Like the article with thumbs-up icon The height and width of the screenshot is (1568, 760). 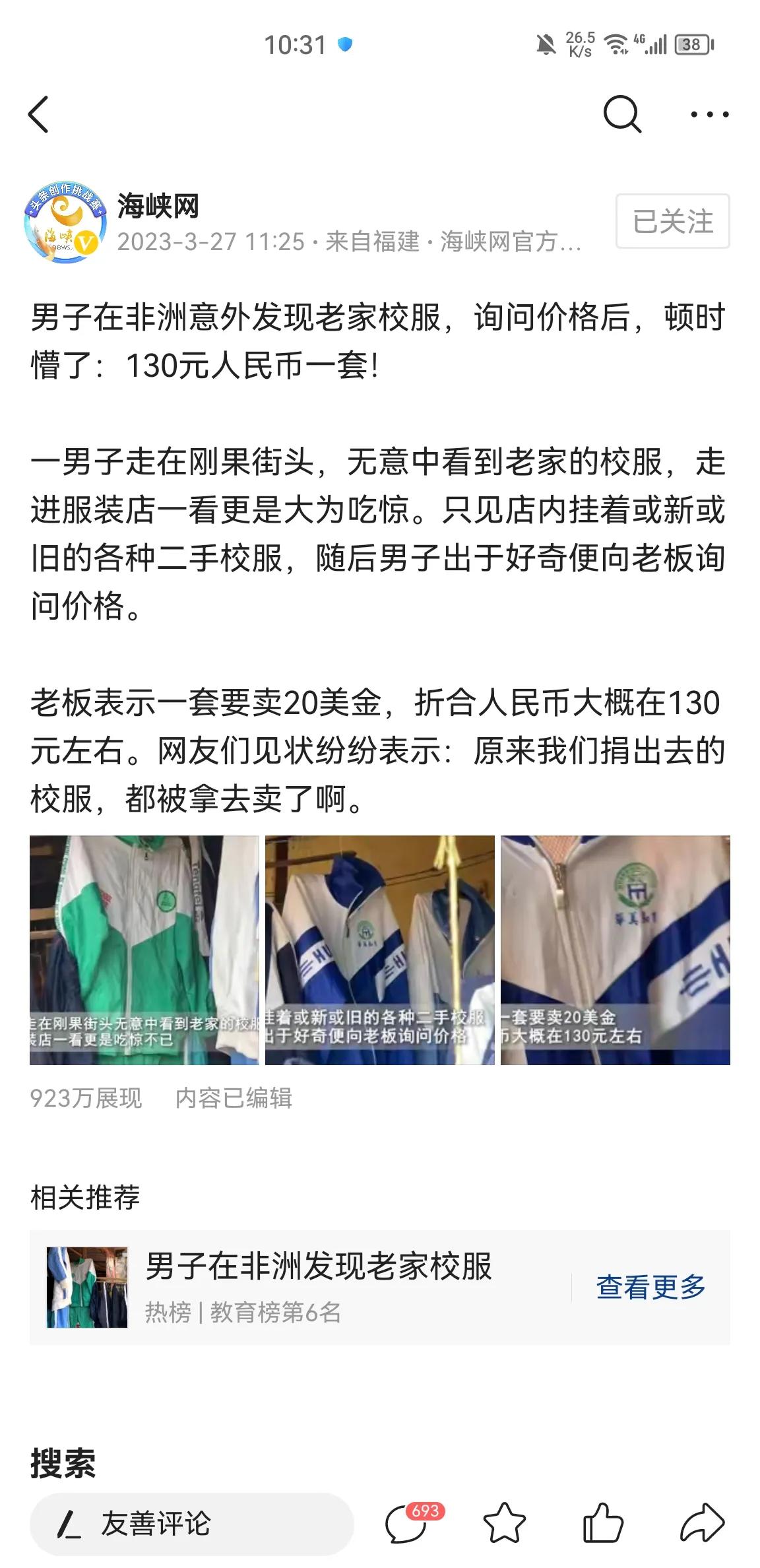tap(602, 1523)
